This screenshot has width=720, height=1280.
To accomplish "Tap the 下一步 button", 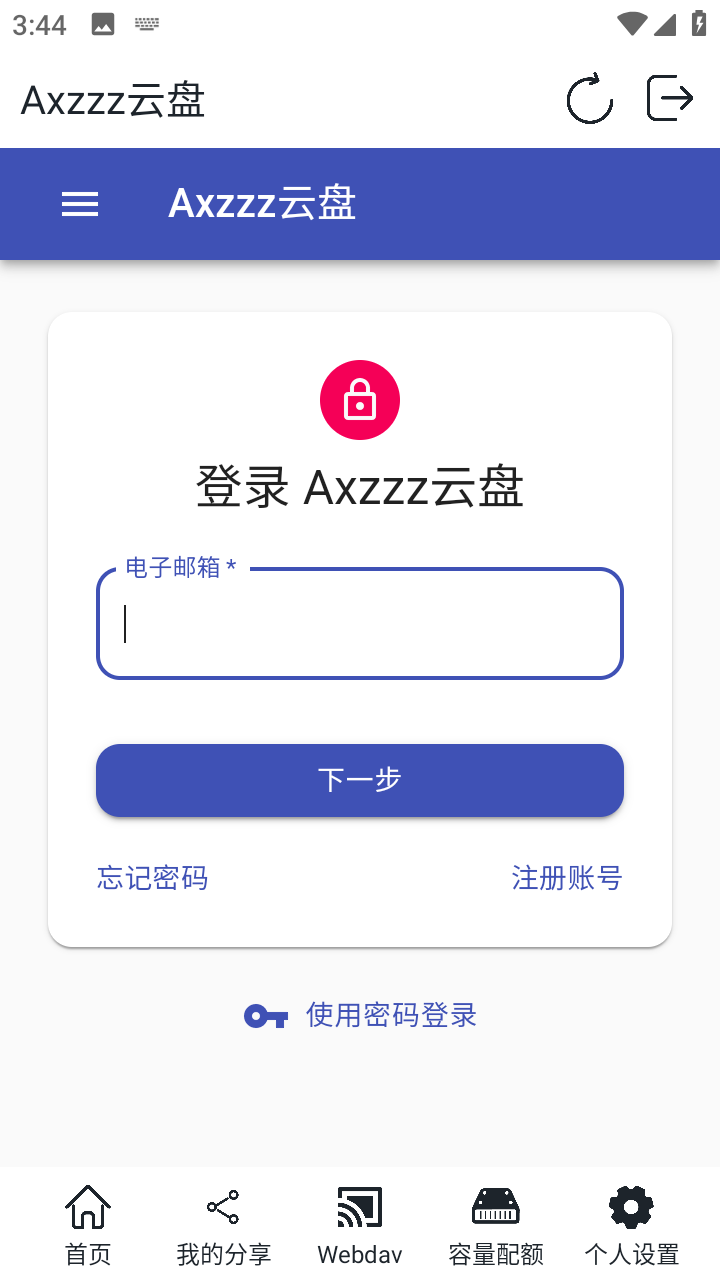I will coord(360,780).
